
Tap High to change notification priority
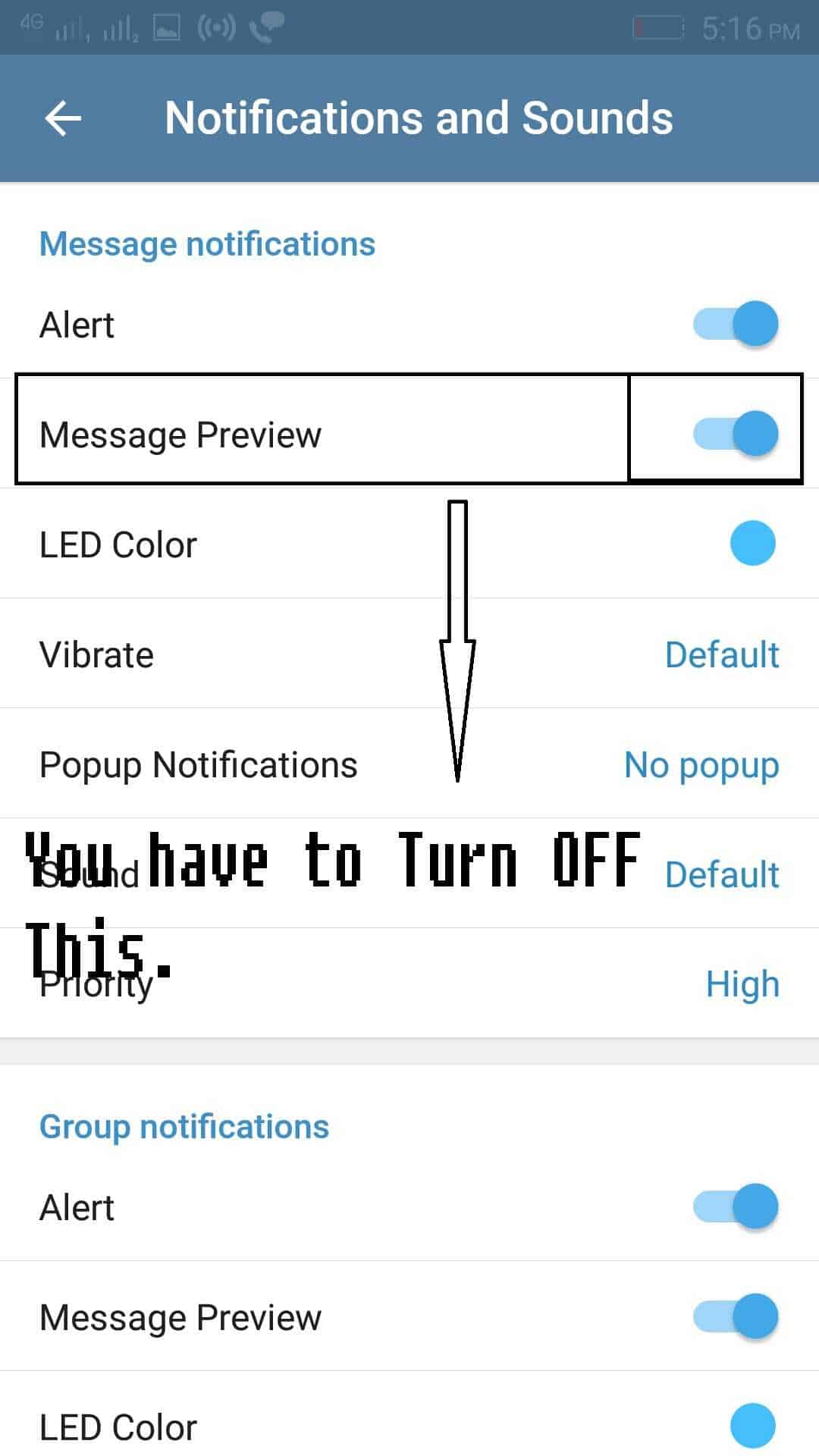pyautogui.click(x=742, y=984)
